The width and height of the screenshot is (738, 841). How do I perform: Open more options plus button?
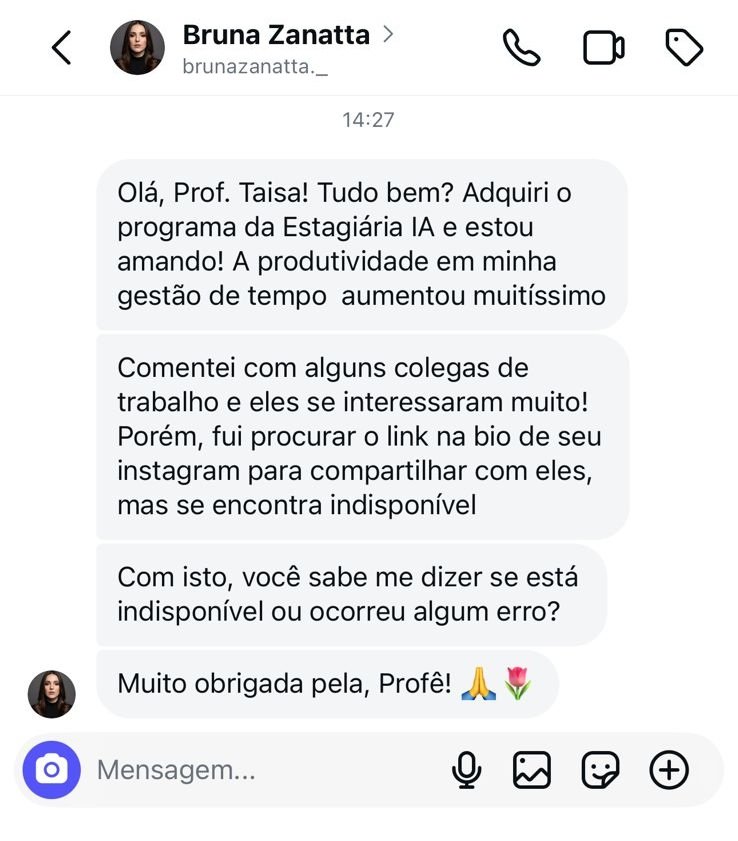[669, 769]
